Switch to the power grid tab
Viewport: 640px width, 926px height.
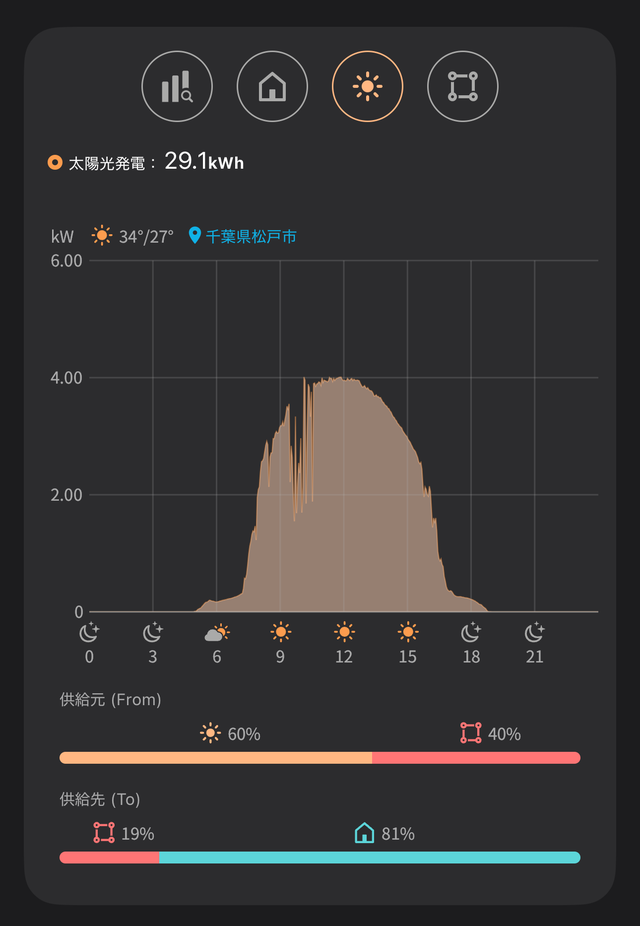[x=462, y=87]
